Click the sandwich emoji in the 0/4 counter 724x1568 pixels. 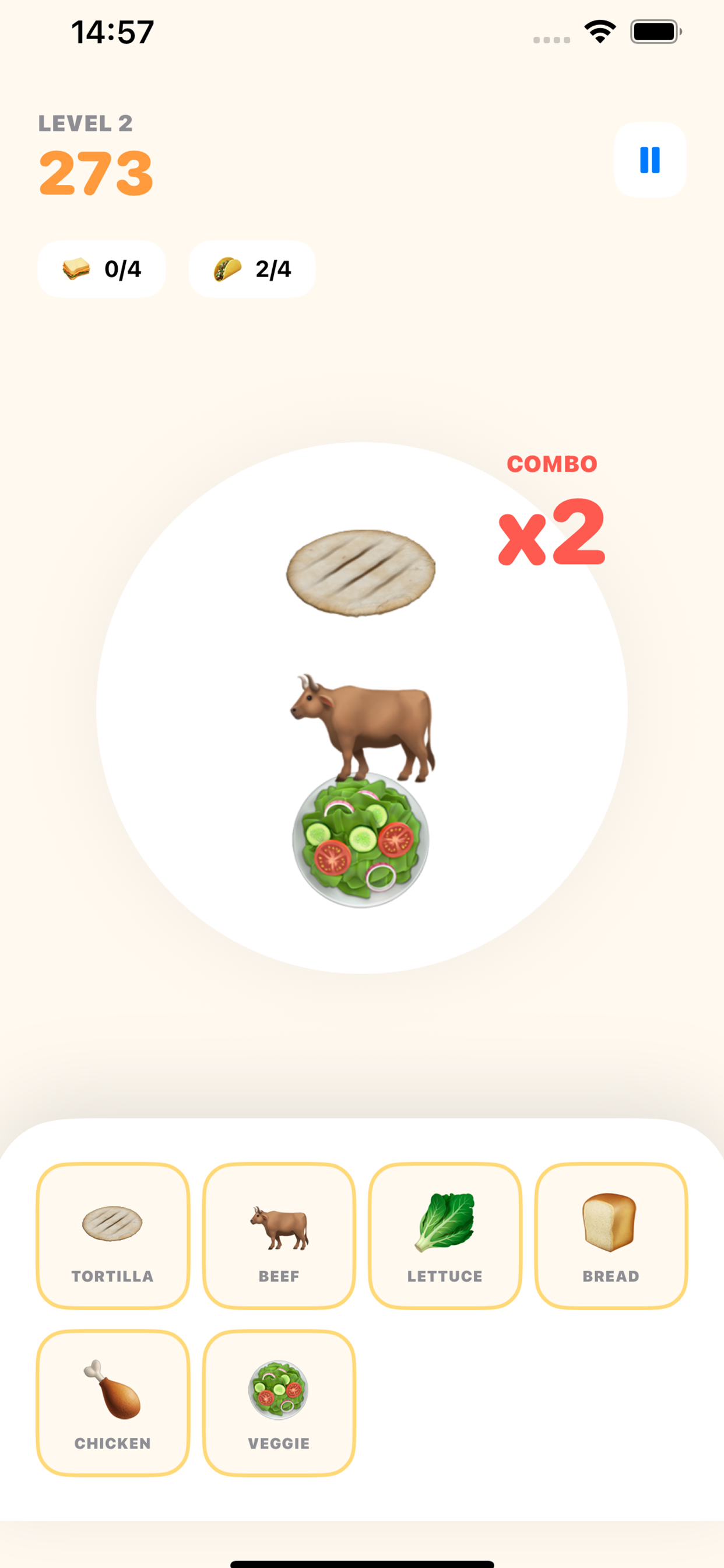pos(74,269)
